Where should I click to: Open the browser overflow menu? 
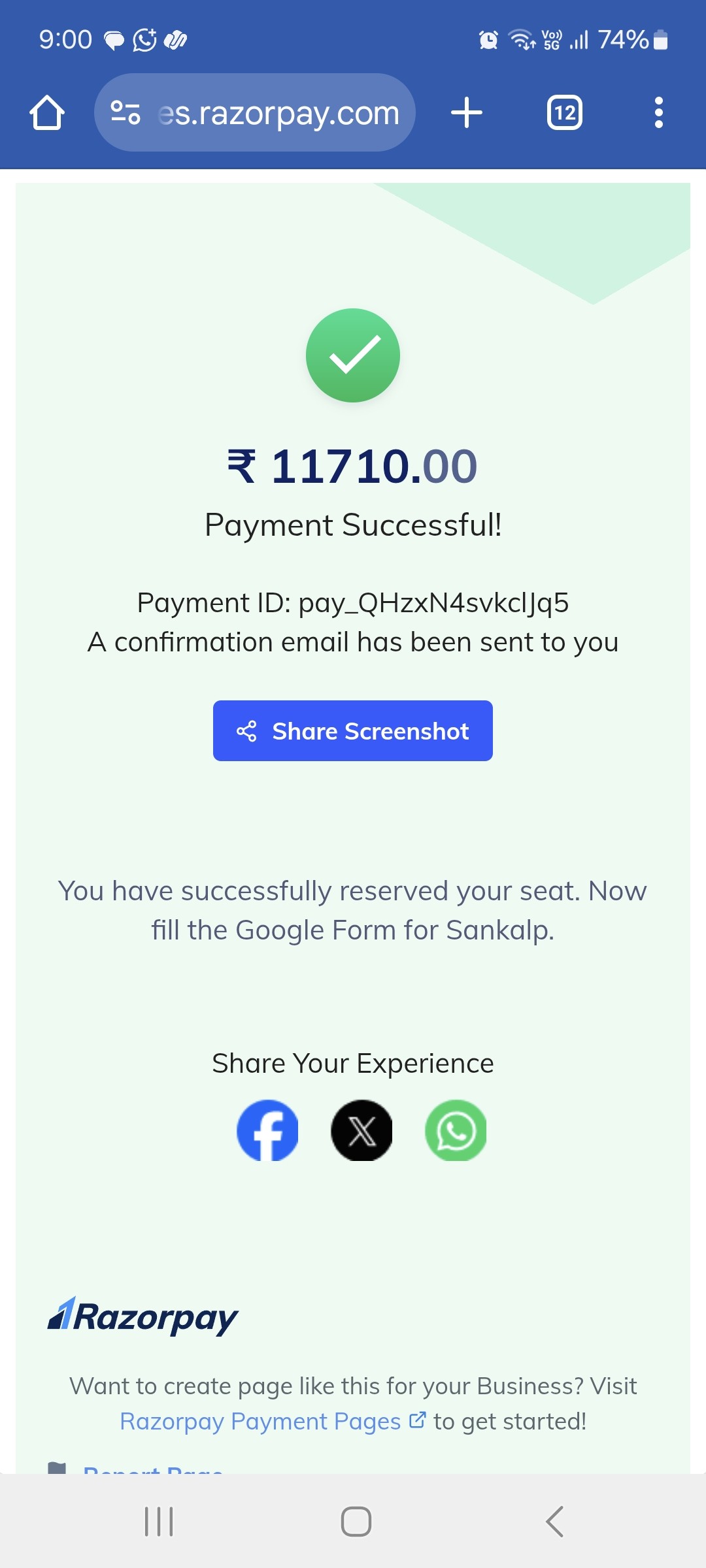pyautogui.click(x=659, y=112)
